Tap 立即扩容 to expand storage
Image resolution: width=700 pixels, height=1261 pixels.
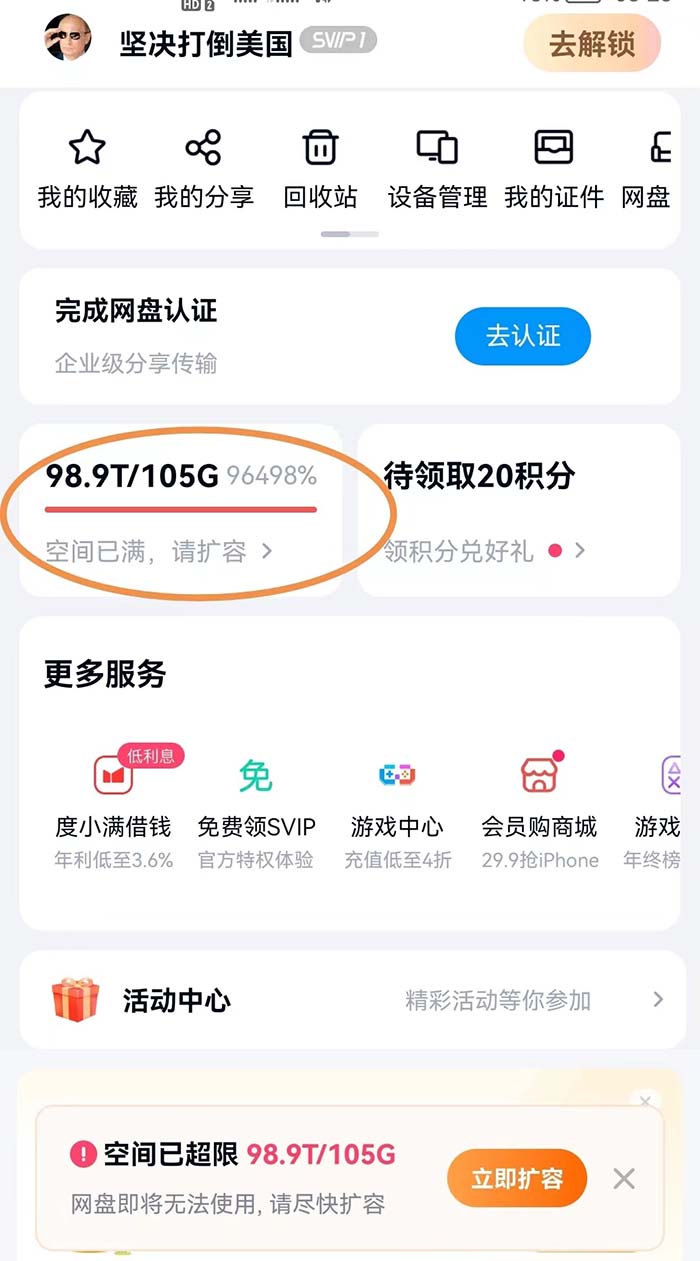tap(516, 1178)
